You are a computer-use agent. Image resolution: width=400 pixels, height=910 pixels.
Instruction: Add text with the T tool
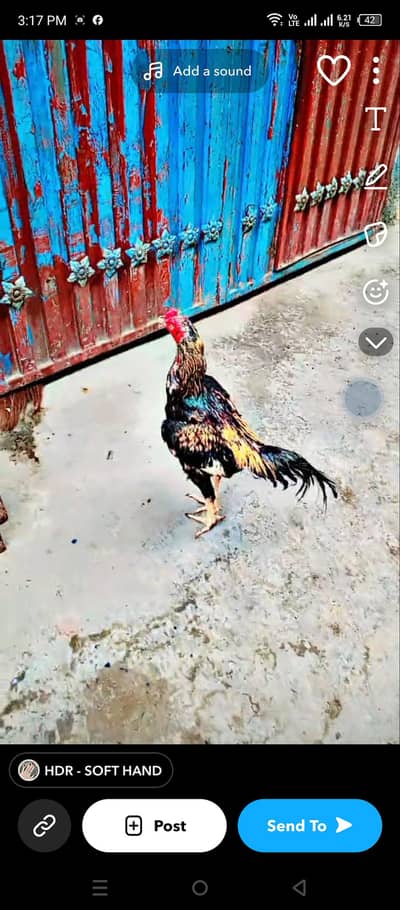pyautogui.click(x=376, y=118)
